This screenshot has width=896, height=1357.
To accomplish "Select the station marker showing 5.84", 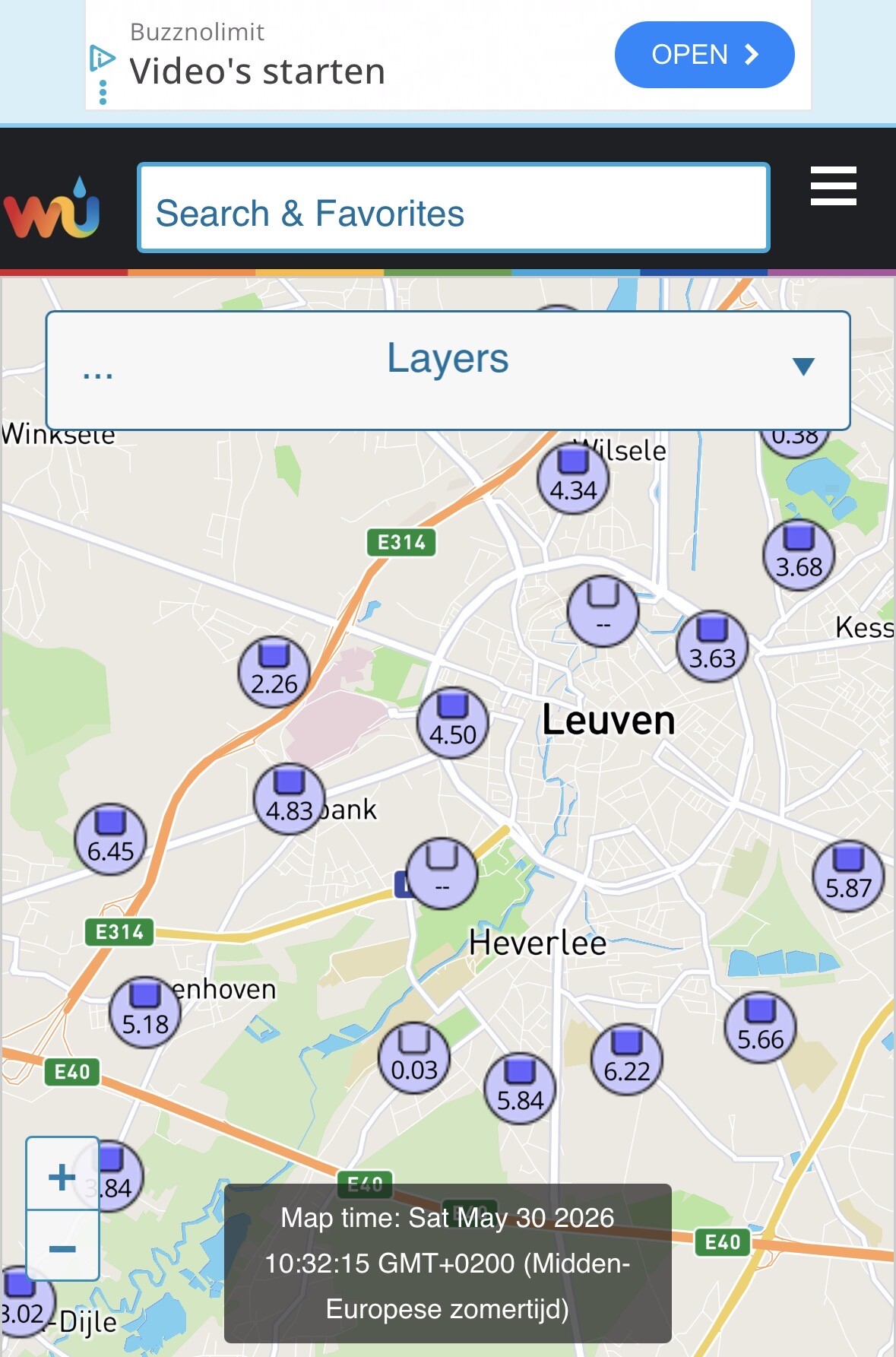I will click(x=520, y=1089).
